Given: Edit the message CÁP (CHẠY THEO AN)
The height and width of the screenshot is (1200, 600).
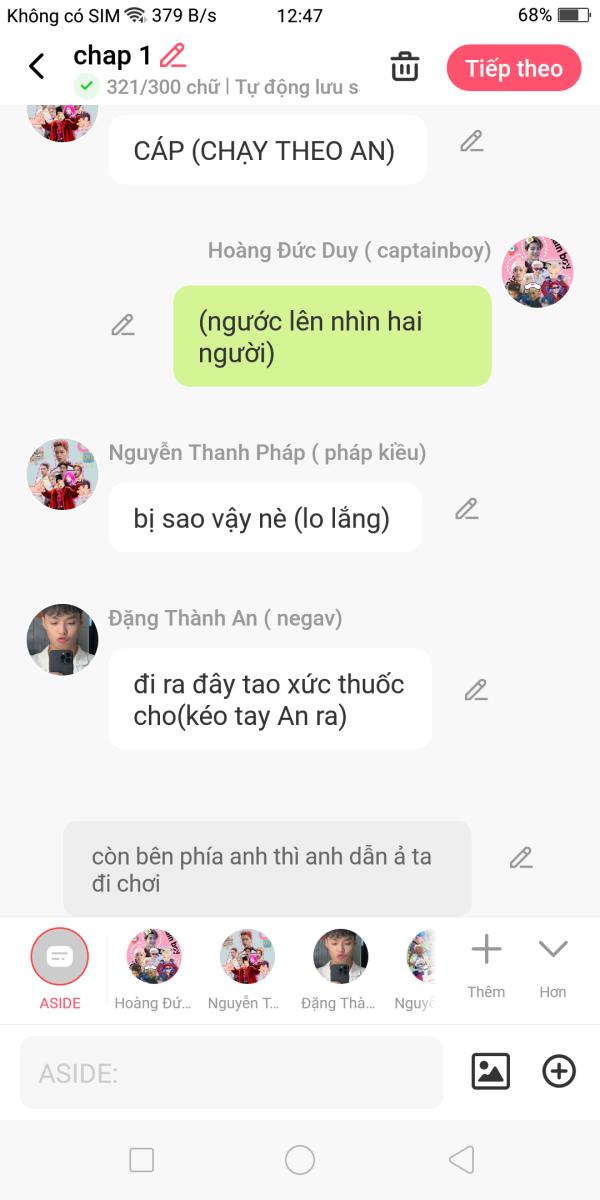Looking at the screenshot, I should pos(472,142).
